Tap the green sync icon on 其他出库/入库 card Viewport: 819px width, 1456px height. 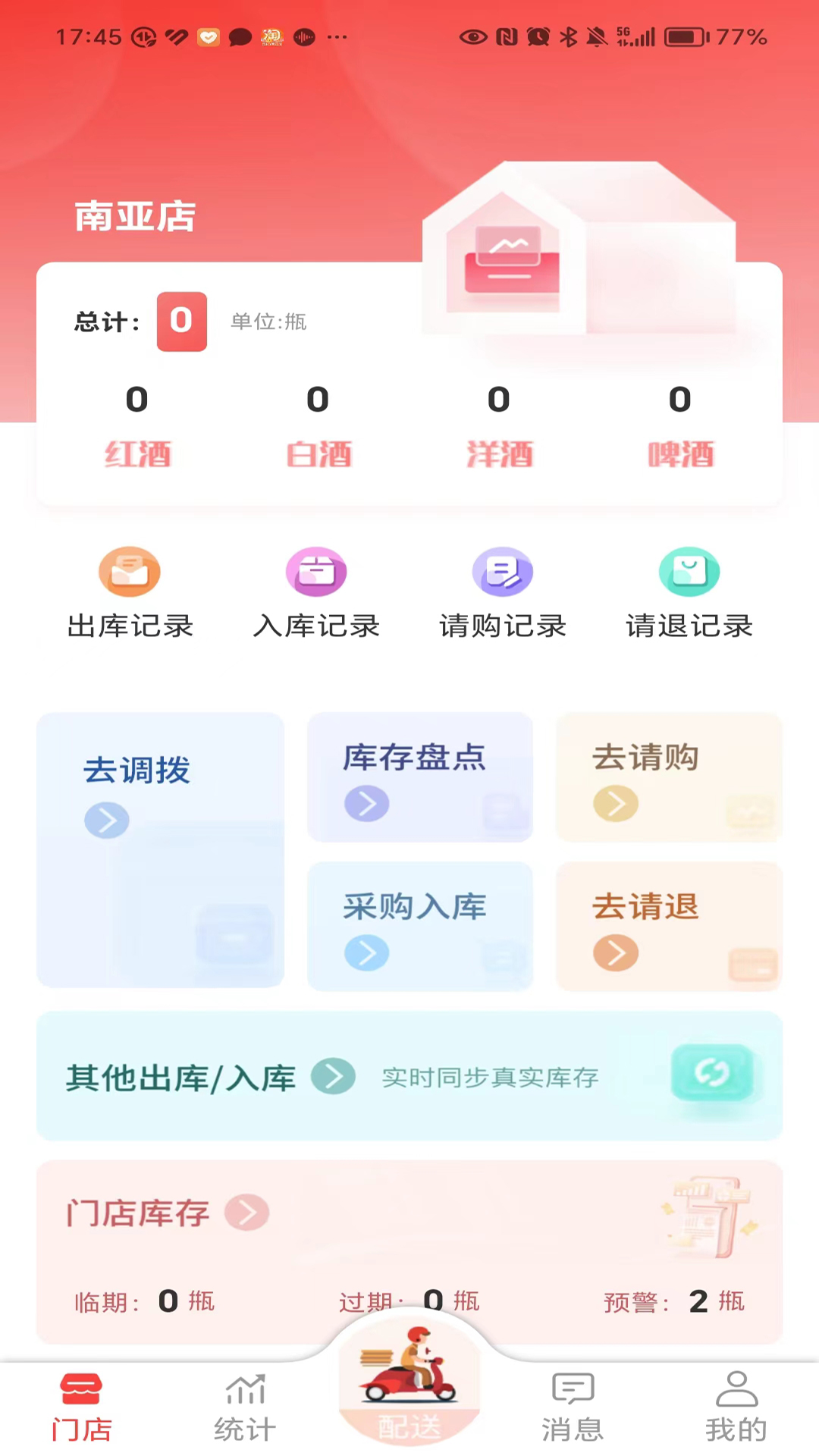711,1074
